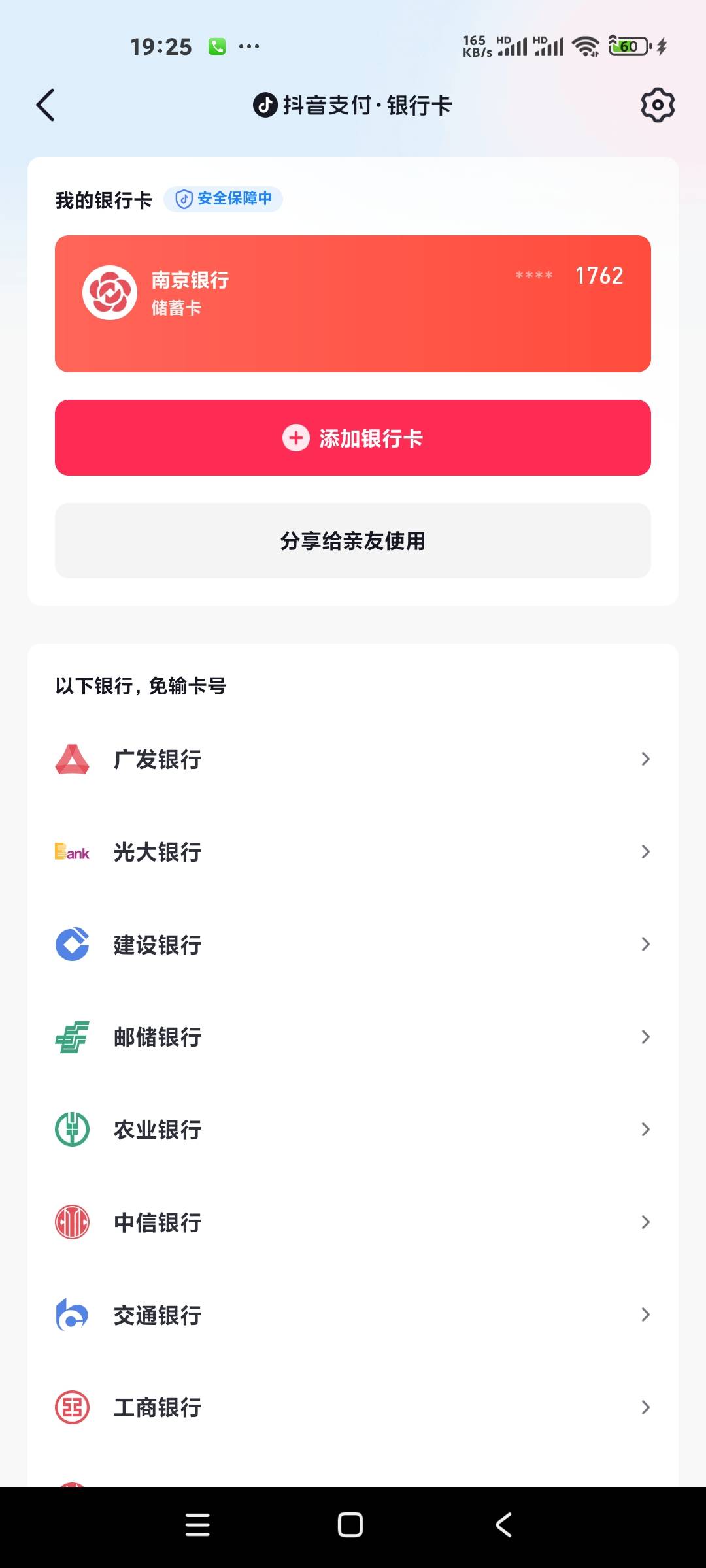Select 光大银行 from the bank list
Image resolution: width=706 pixels, height=1568 pixels.
pyautogui.click(x=353, y=852)
